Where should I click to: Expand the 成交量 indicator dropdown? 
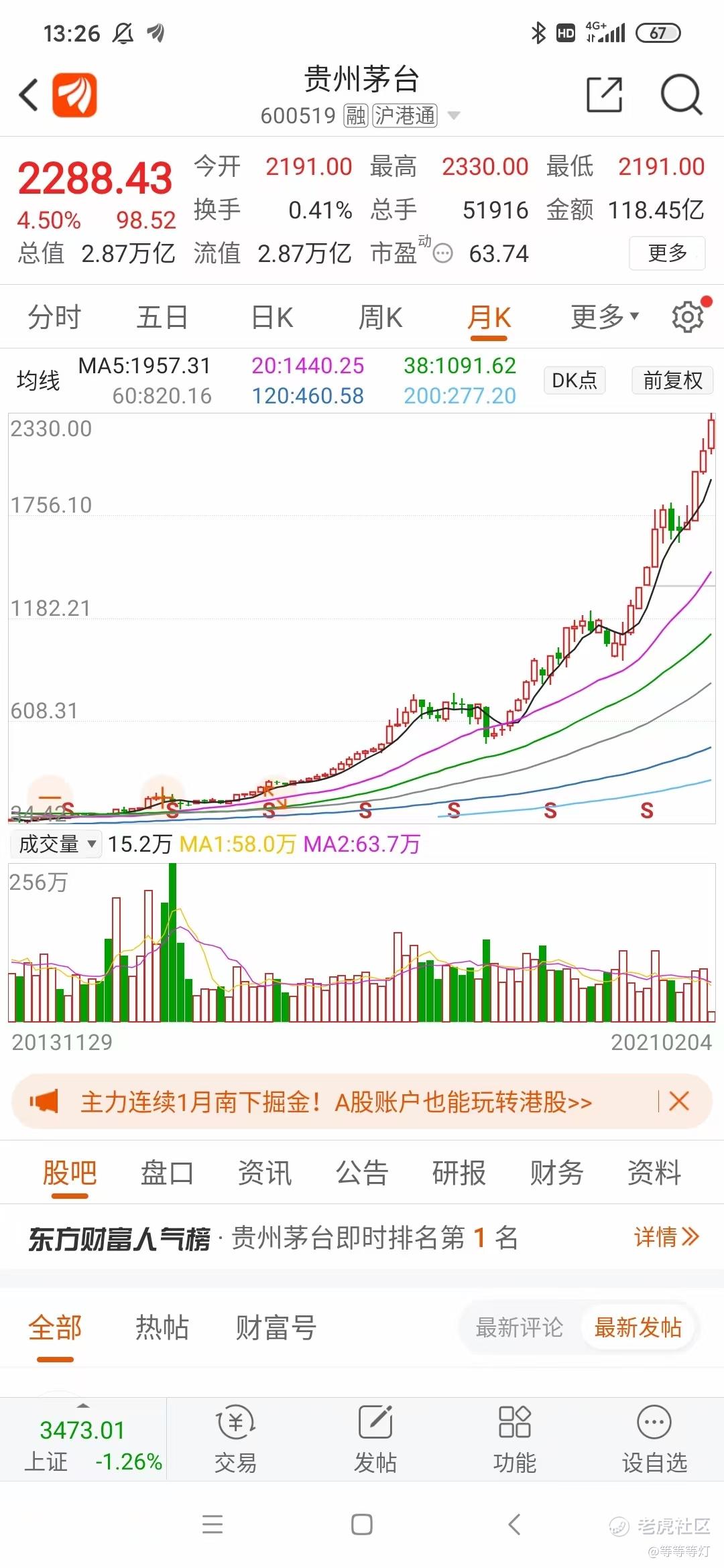click(x=56, y=844)
